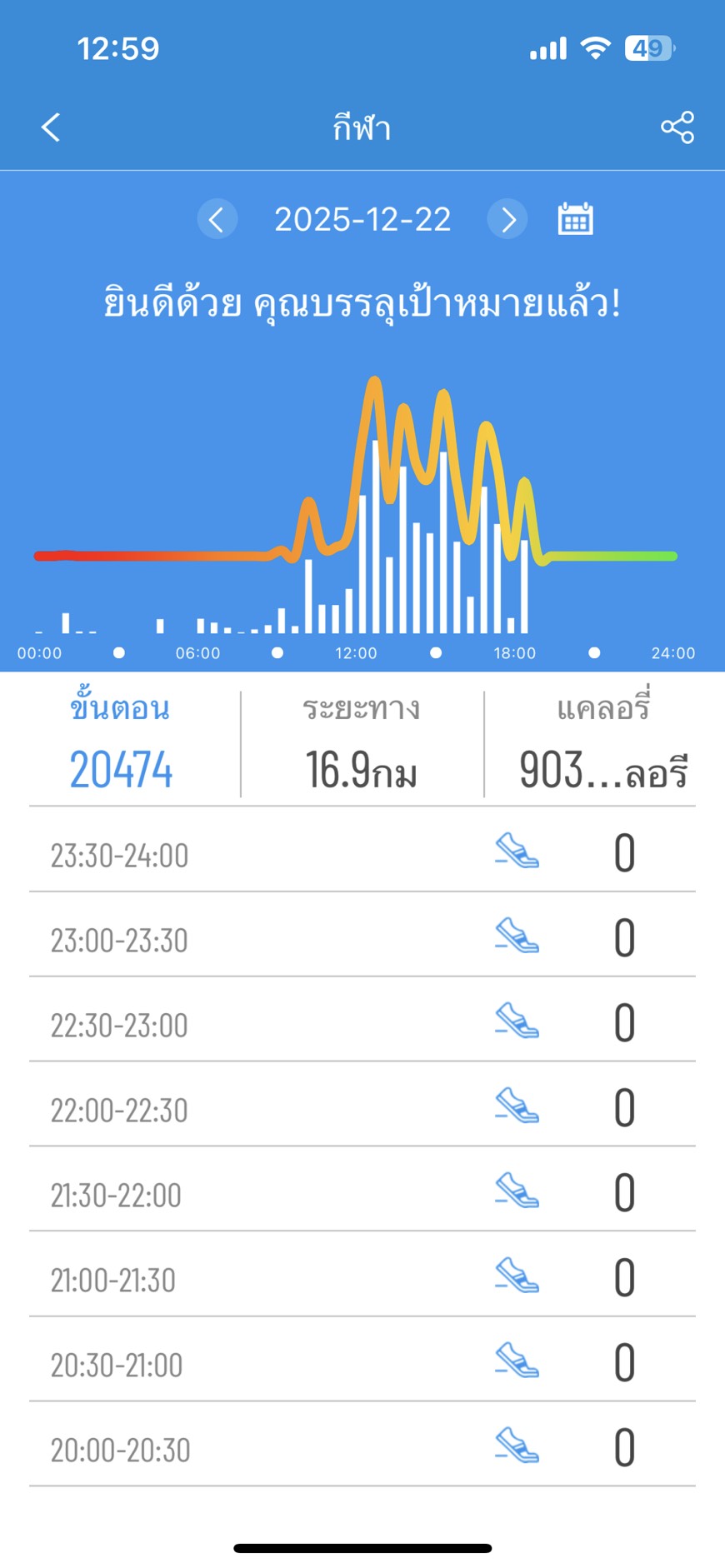Jump to the day after 2025-12-22
Image resolution: width=725 pixels, height=1568 pixels.
(507, 220)
